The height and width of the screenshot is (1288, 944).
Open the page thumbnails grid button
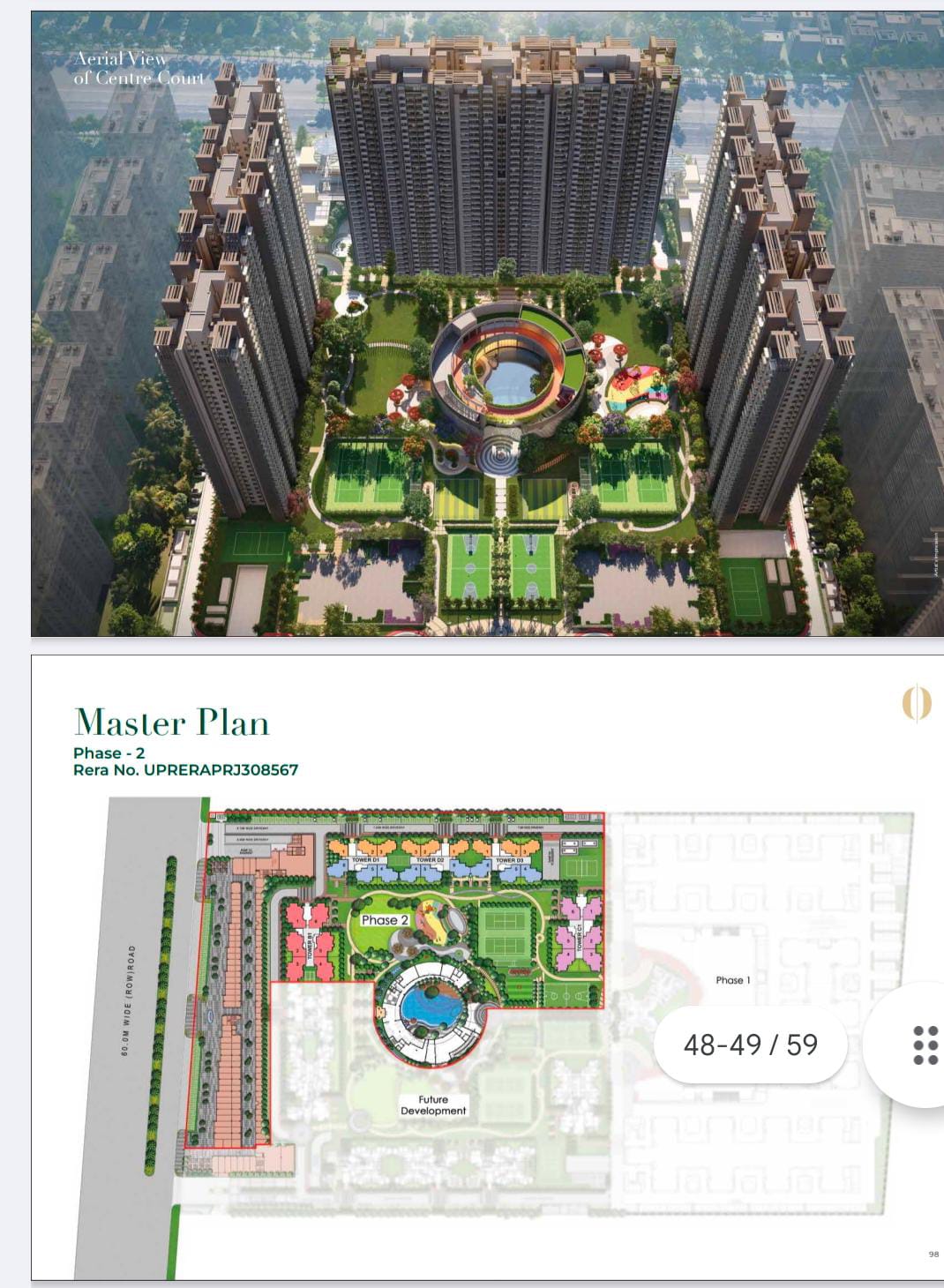point(924,1045)
